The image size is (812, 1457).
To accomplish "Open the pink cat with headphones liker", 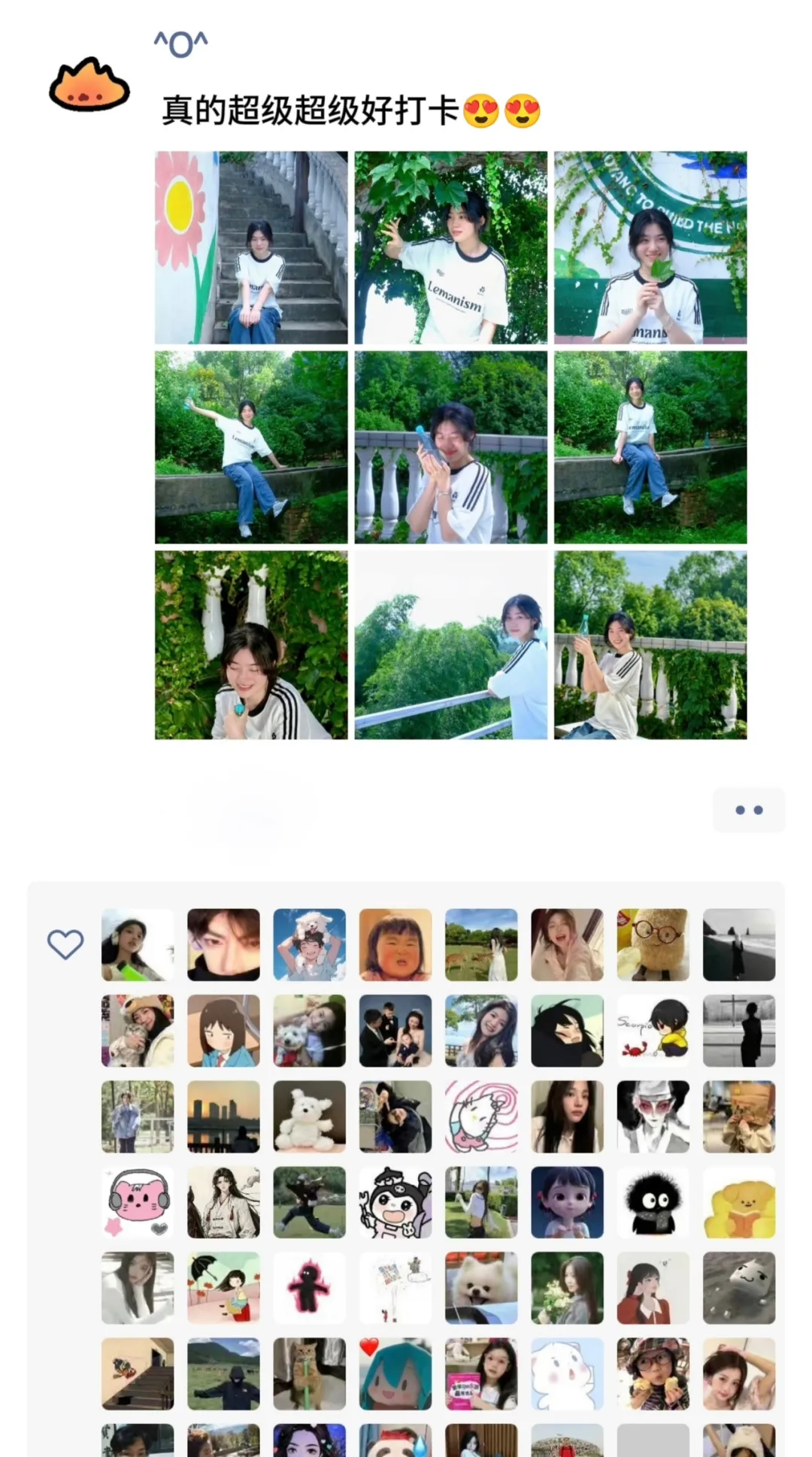I will (138, 1202).
